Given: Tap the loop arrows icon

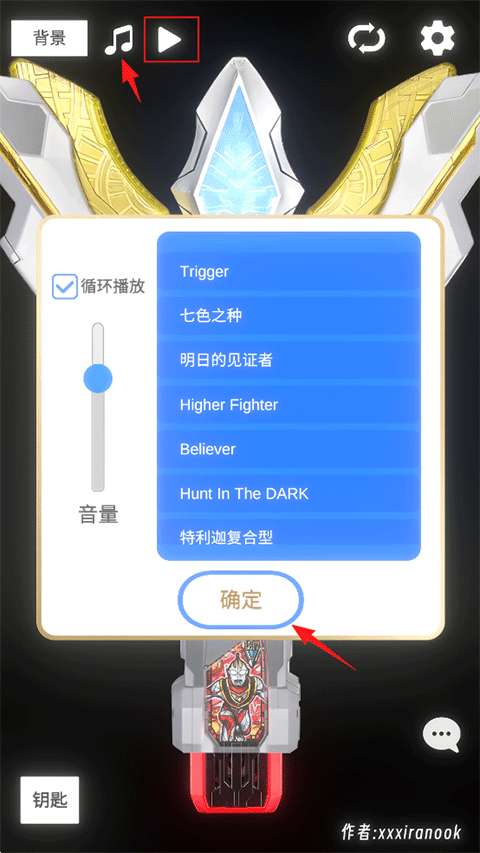Looking at the screenshot, I should 366,39.
